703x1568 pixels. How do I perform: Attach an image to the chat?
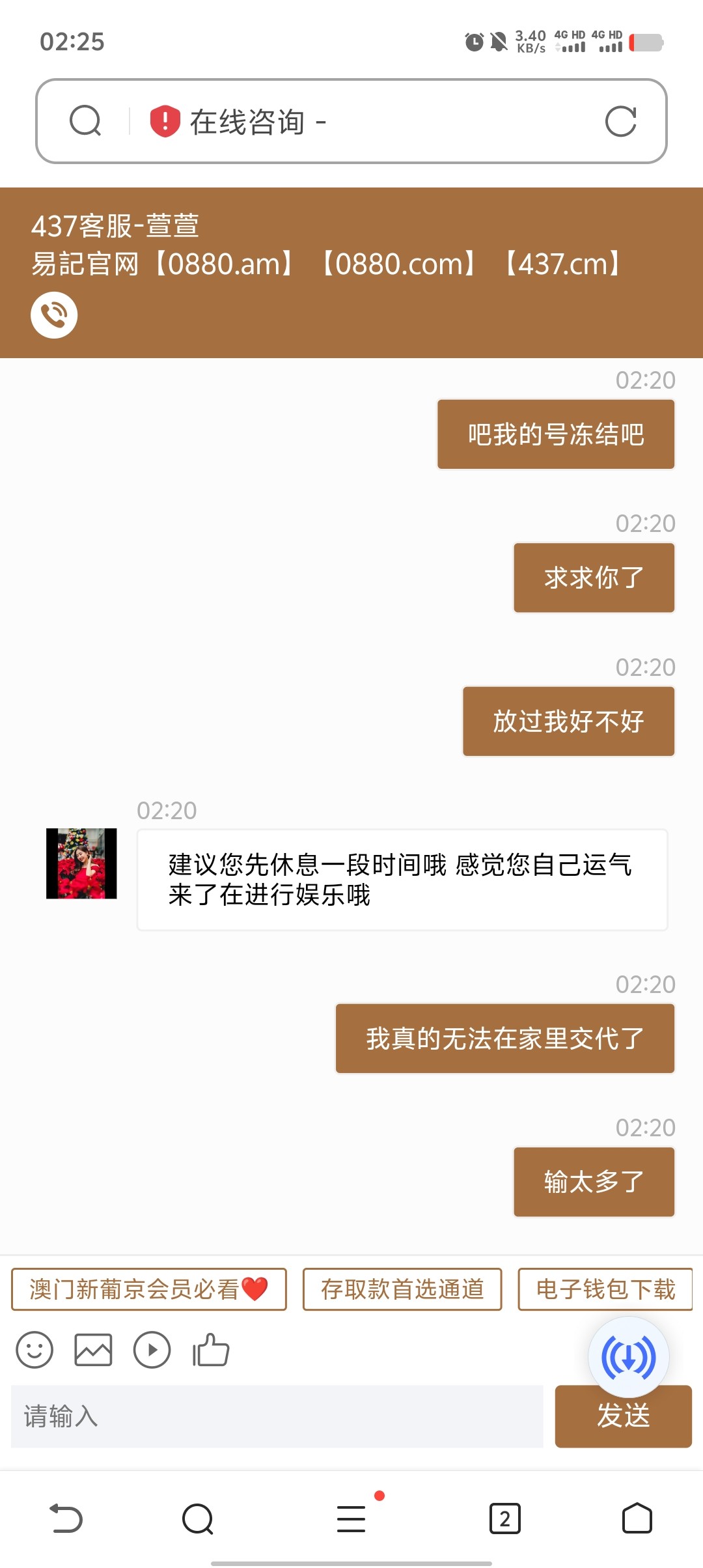tap(93, 1350)
